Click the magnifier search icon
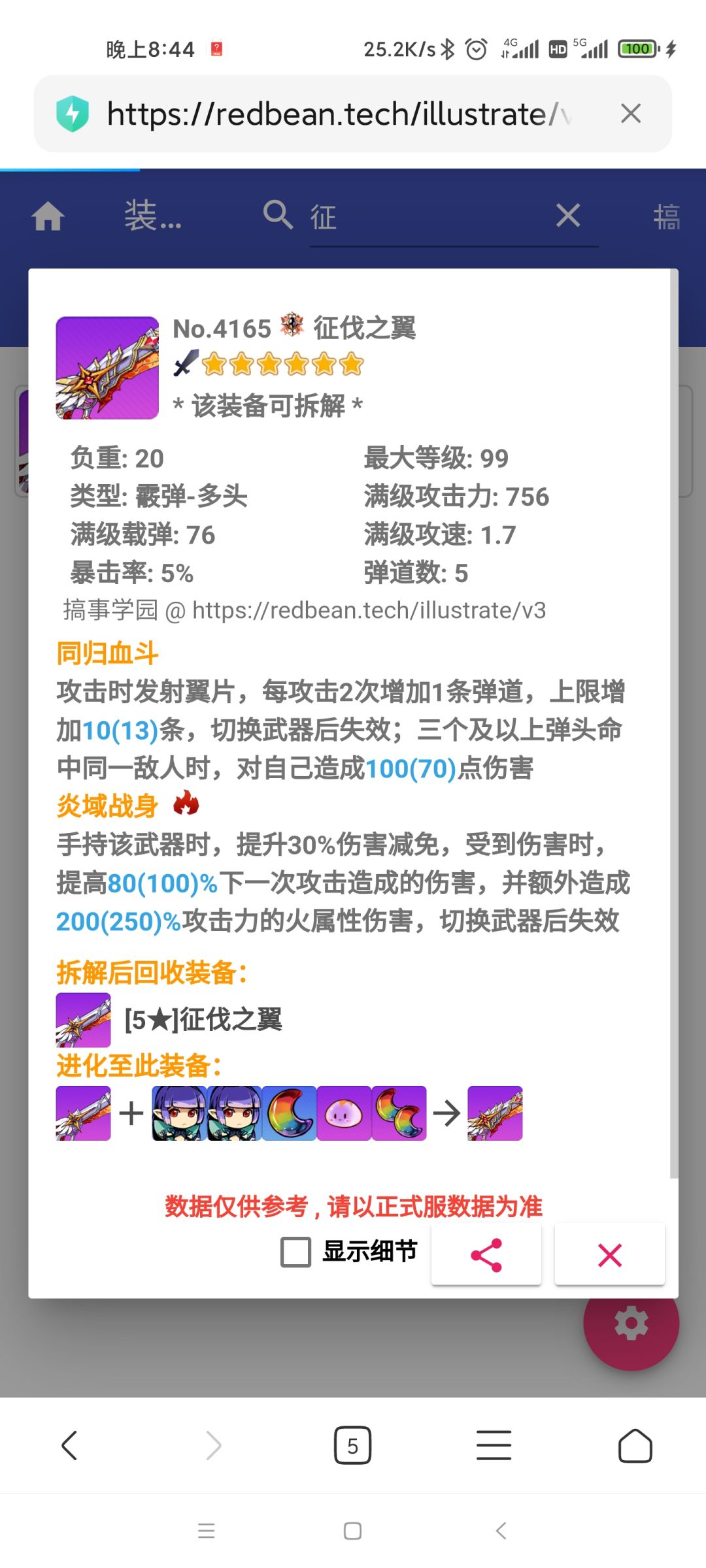Image resolution: width=706 pixels, height=1568 pixels. pos(278,216)
